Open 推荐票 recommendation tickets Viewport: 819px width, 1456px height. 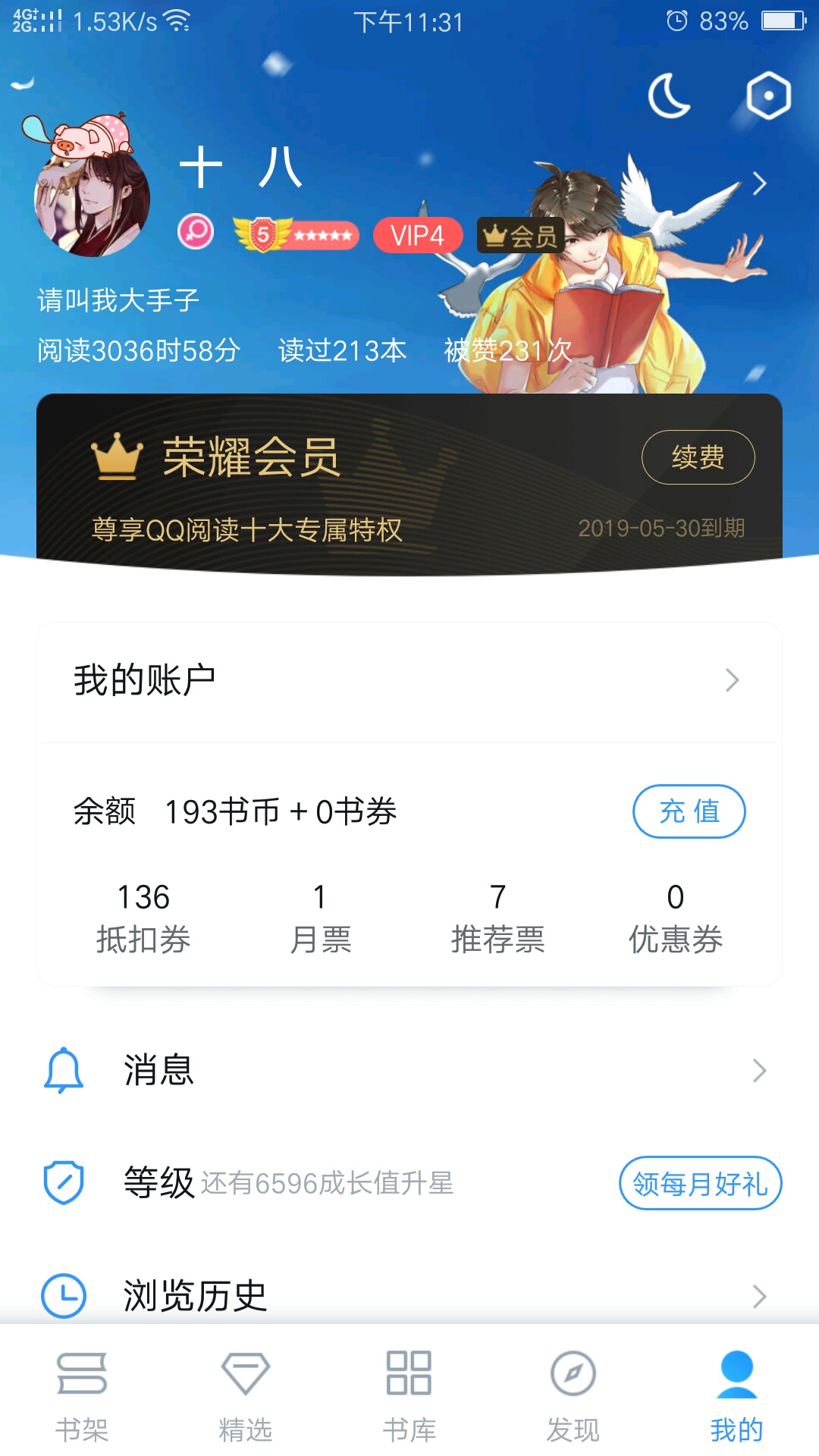pyautogui.click(x=497, y=918)
